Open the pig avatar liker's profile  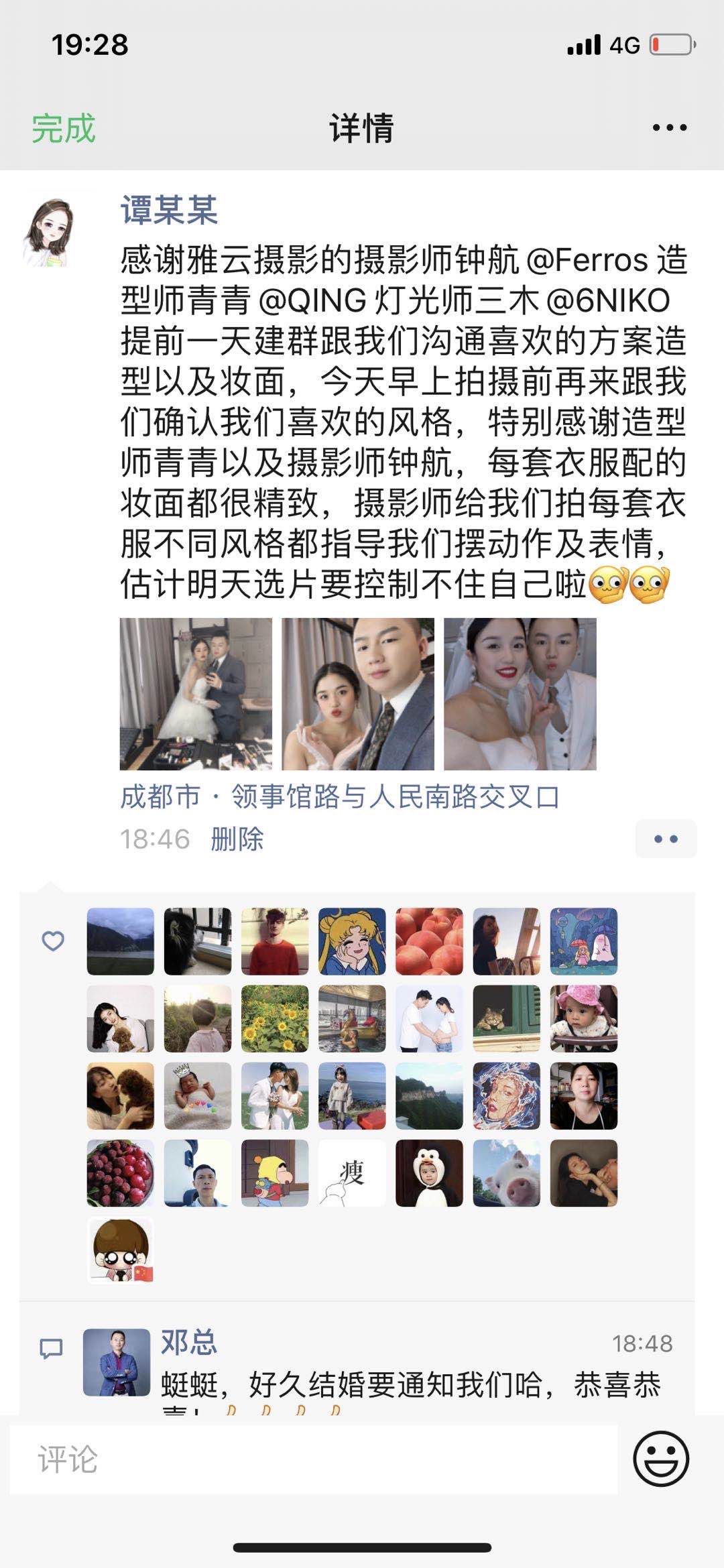(506, 1172)
